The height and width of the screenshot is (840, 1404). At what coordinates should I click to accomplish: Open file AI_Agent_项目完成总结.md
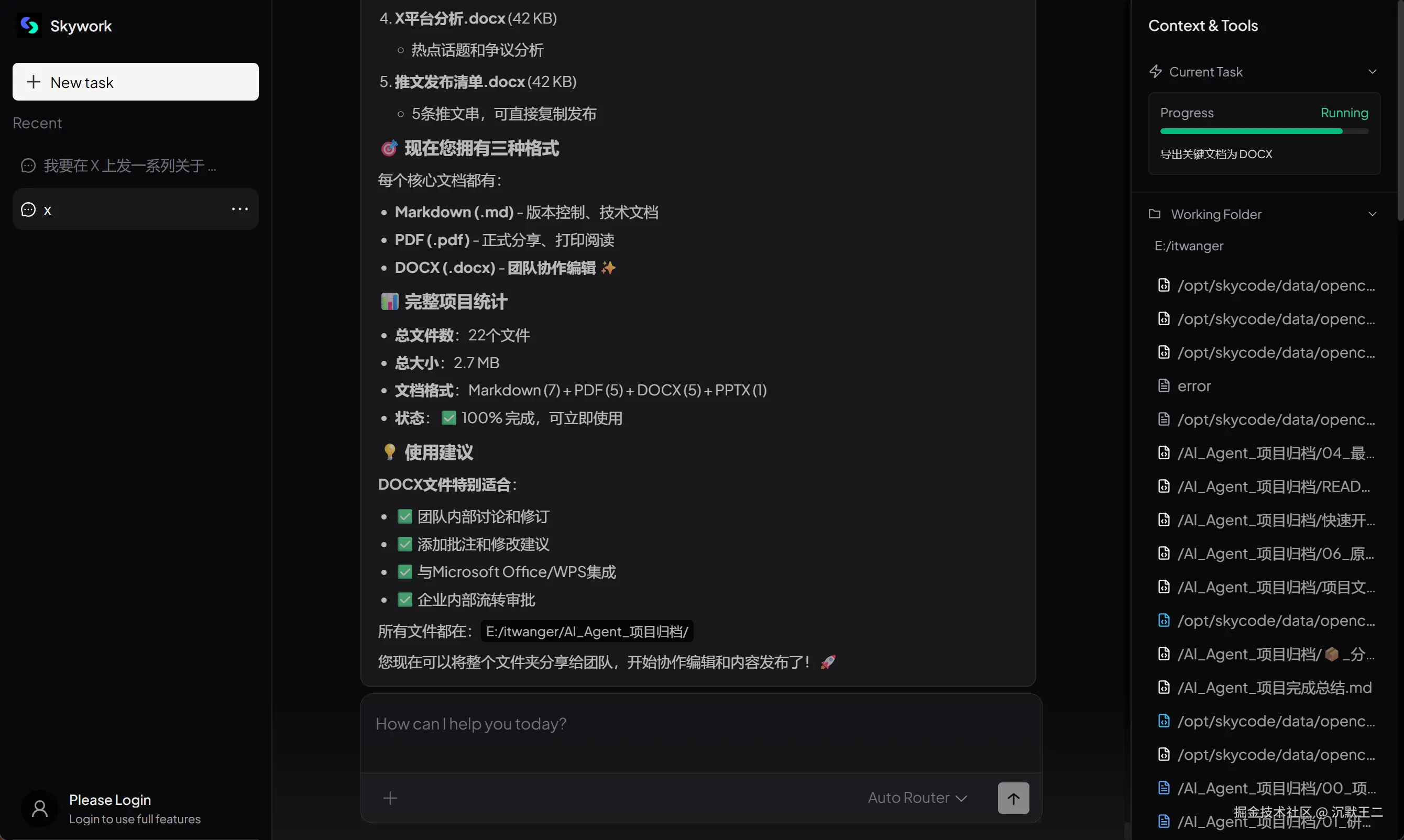click(1273, 688)
